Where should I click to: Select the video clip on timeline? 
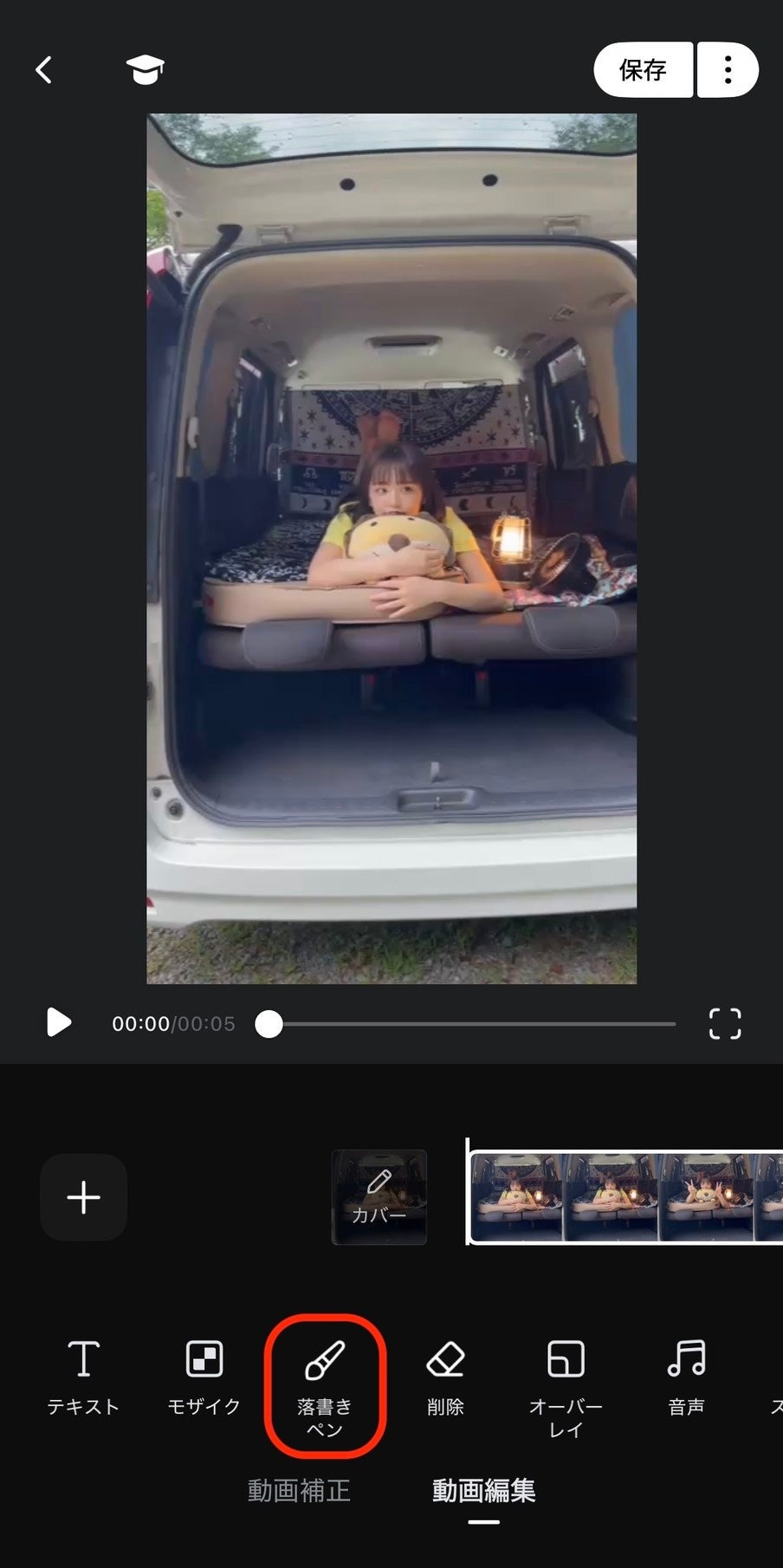pyautogui.click(x=624, y=1197)
